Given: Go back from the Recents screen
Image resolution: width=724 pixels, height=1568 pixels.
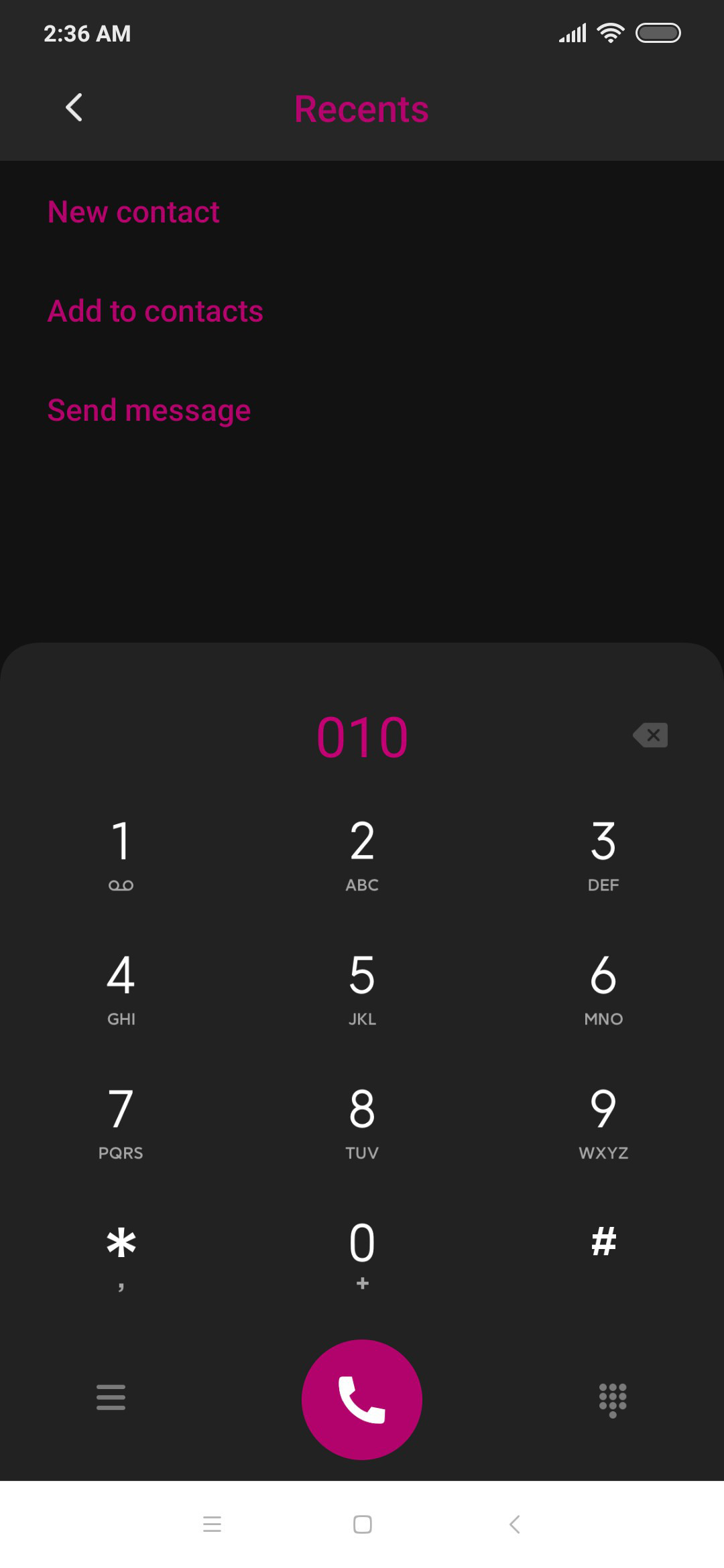Looking at the screenshot, I should pos(74,108).
